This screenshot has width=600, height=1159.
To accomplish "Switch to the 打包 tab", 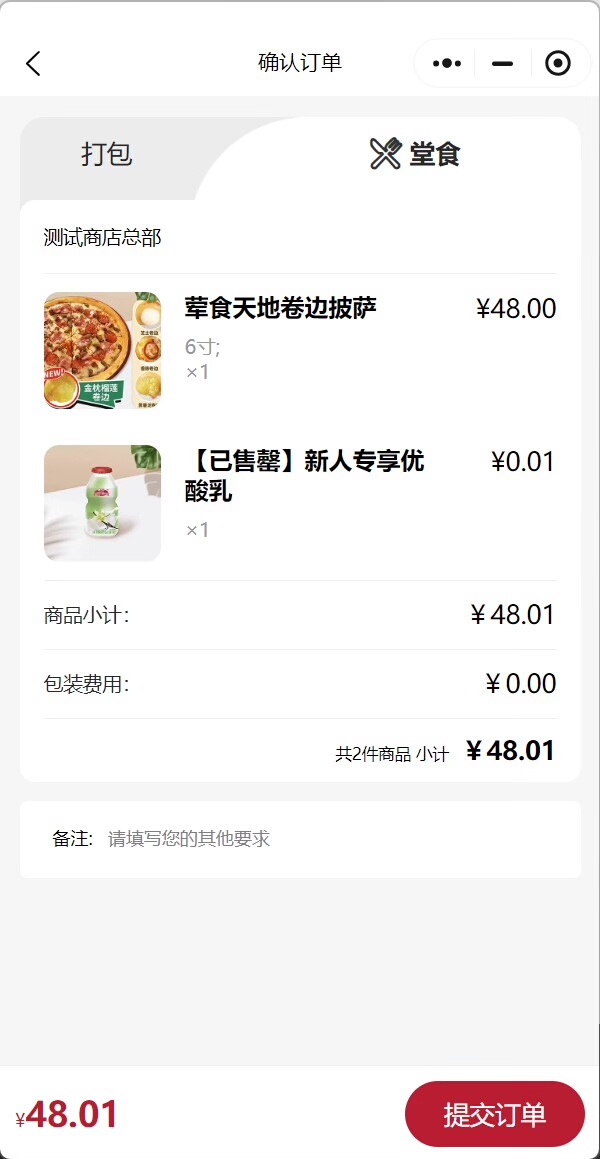I will 107,155.
